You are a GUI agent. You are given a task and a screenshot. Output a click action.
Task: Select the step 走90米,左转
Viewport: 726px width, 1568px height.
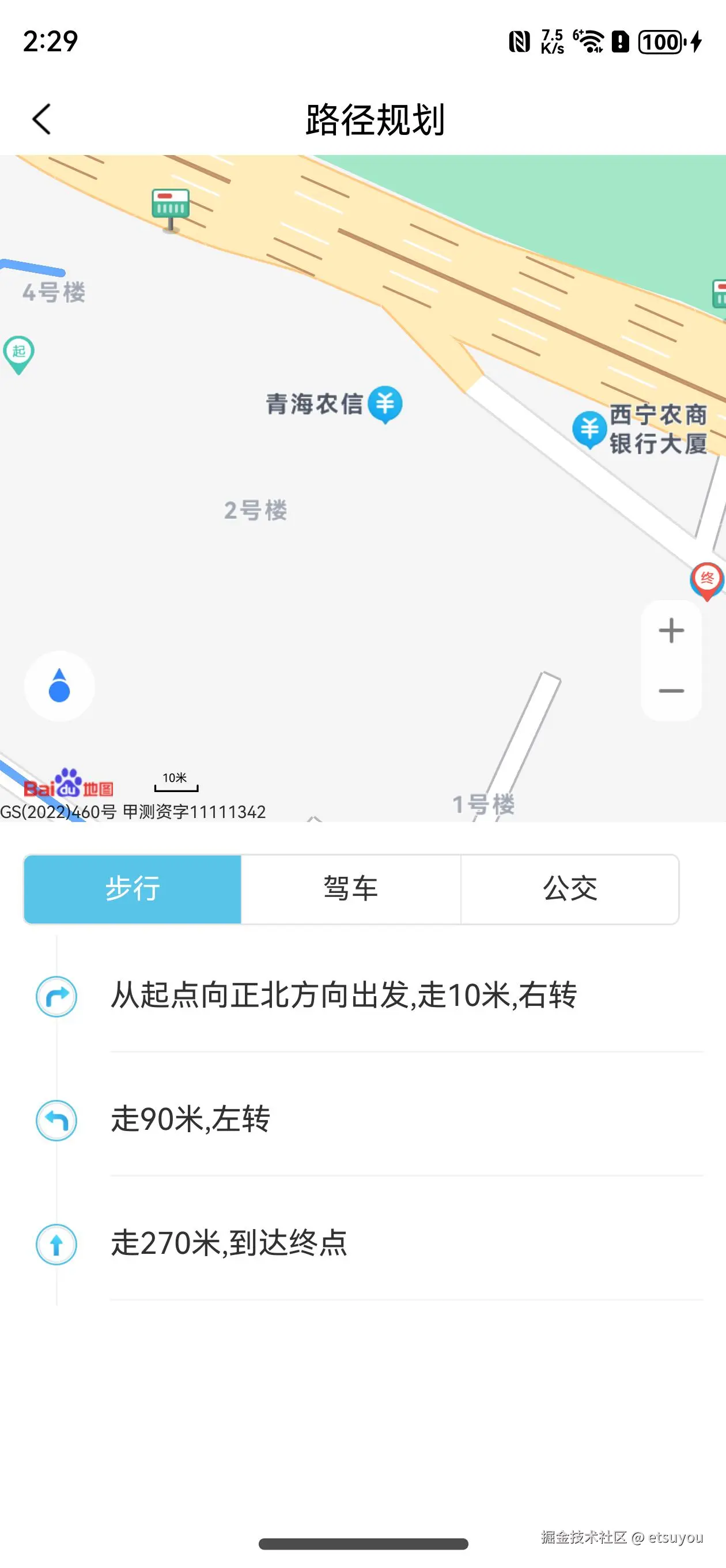pos(191,1120)
